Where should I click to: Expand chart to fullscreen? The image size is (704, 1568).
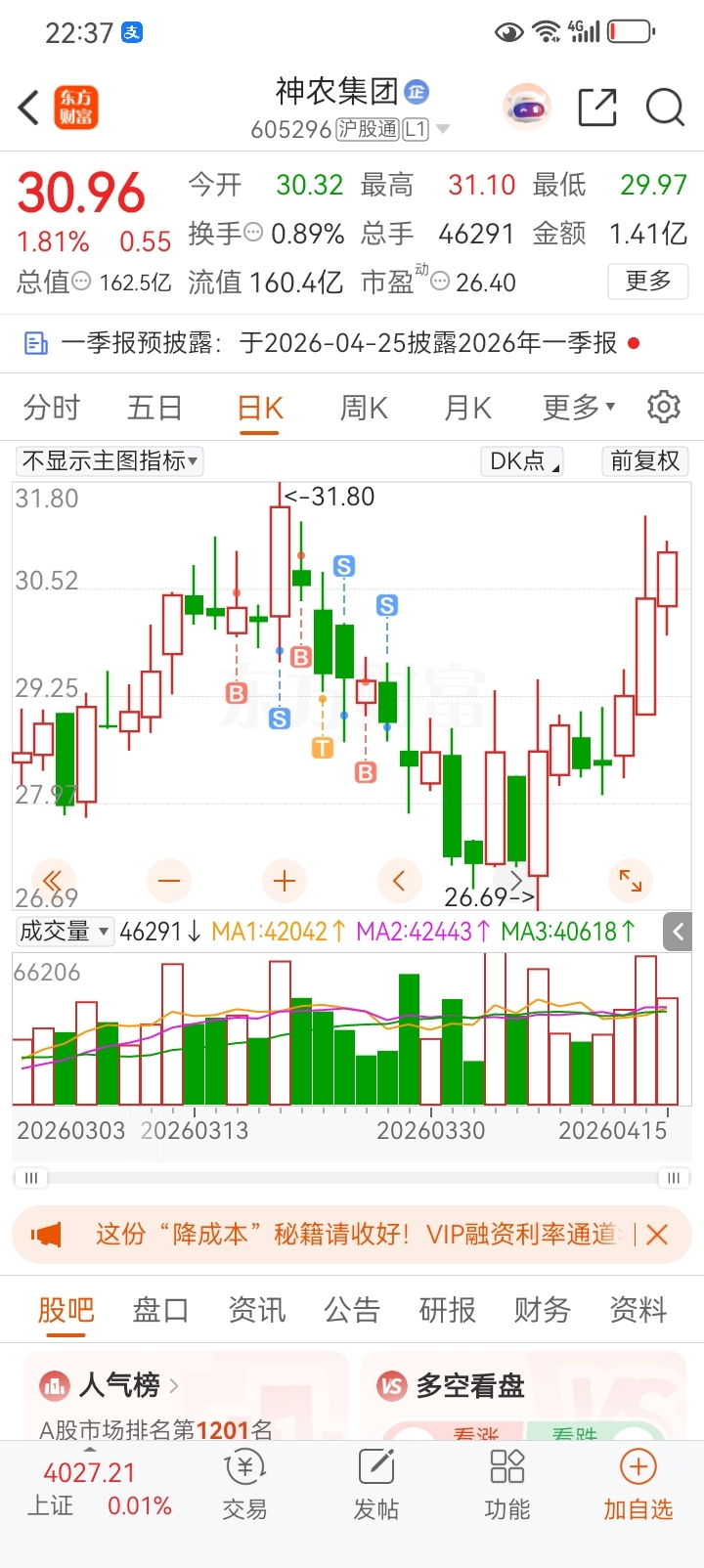(x=631, y=881)
